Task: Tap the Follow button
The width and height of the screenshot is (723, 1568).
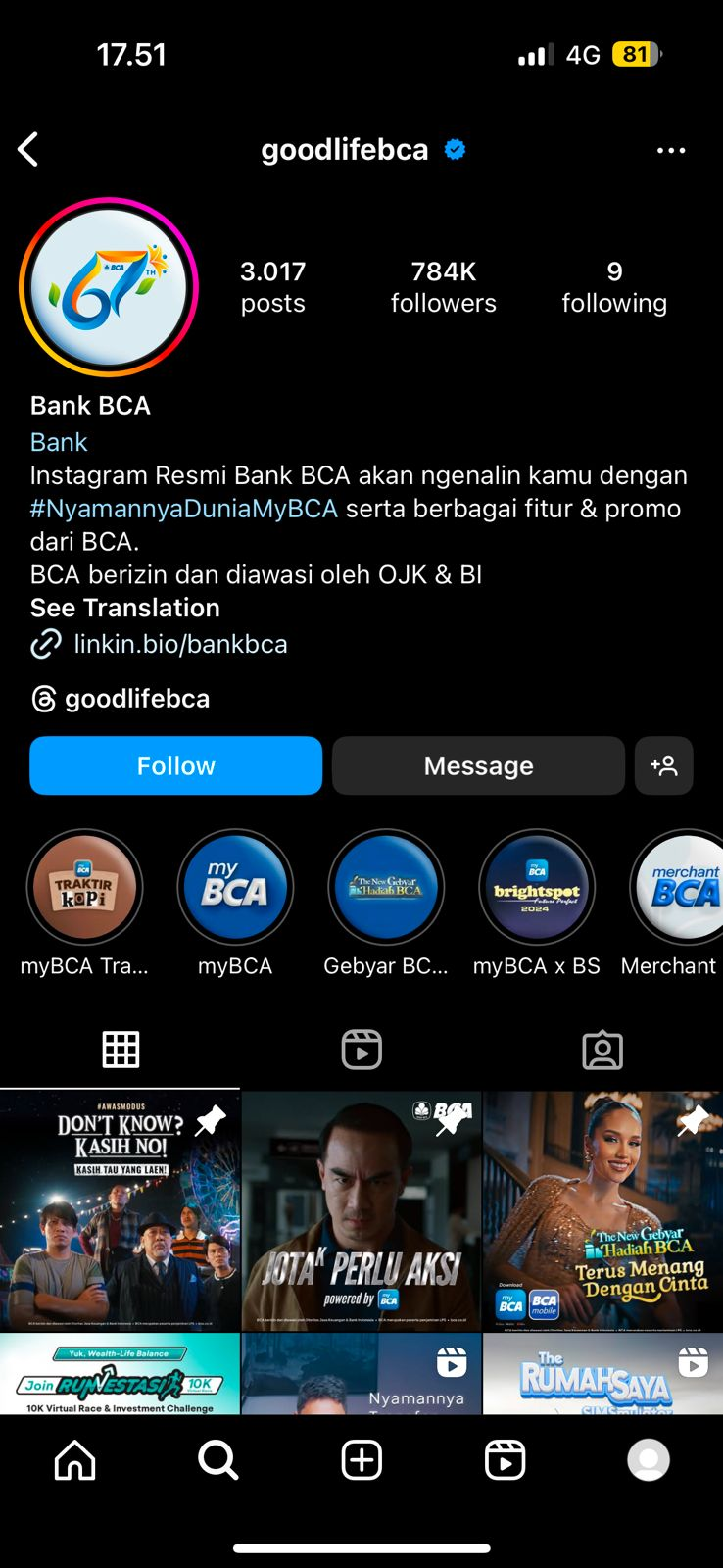Action: 175,765
